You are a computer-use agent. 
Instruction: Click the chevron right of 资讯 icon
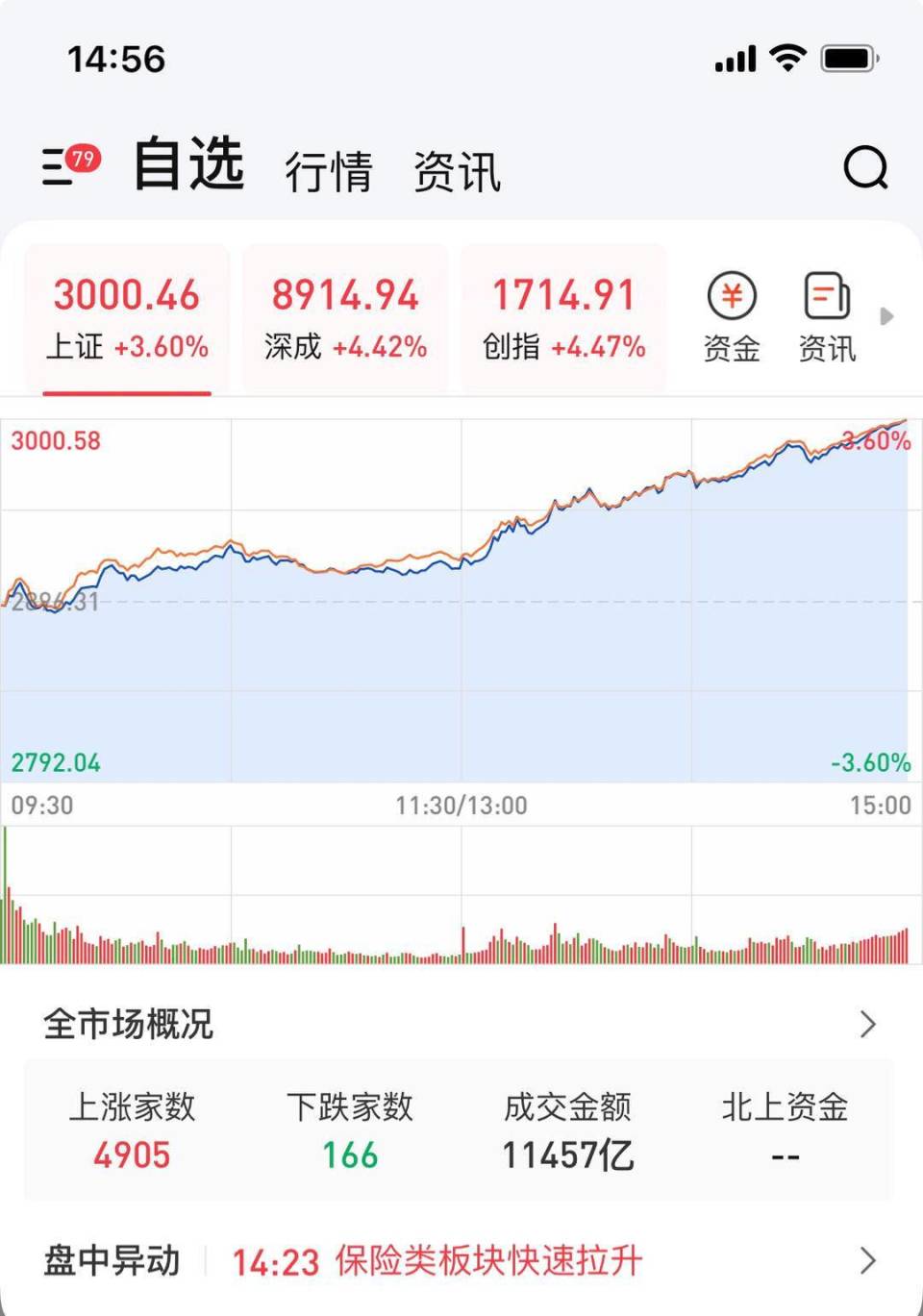click(887, 317)
